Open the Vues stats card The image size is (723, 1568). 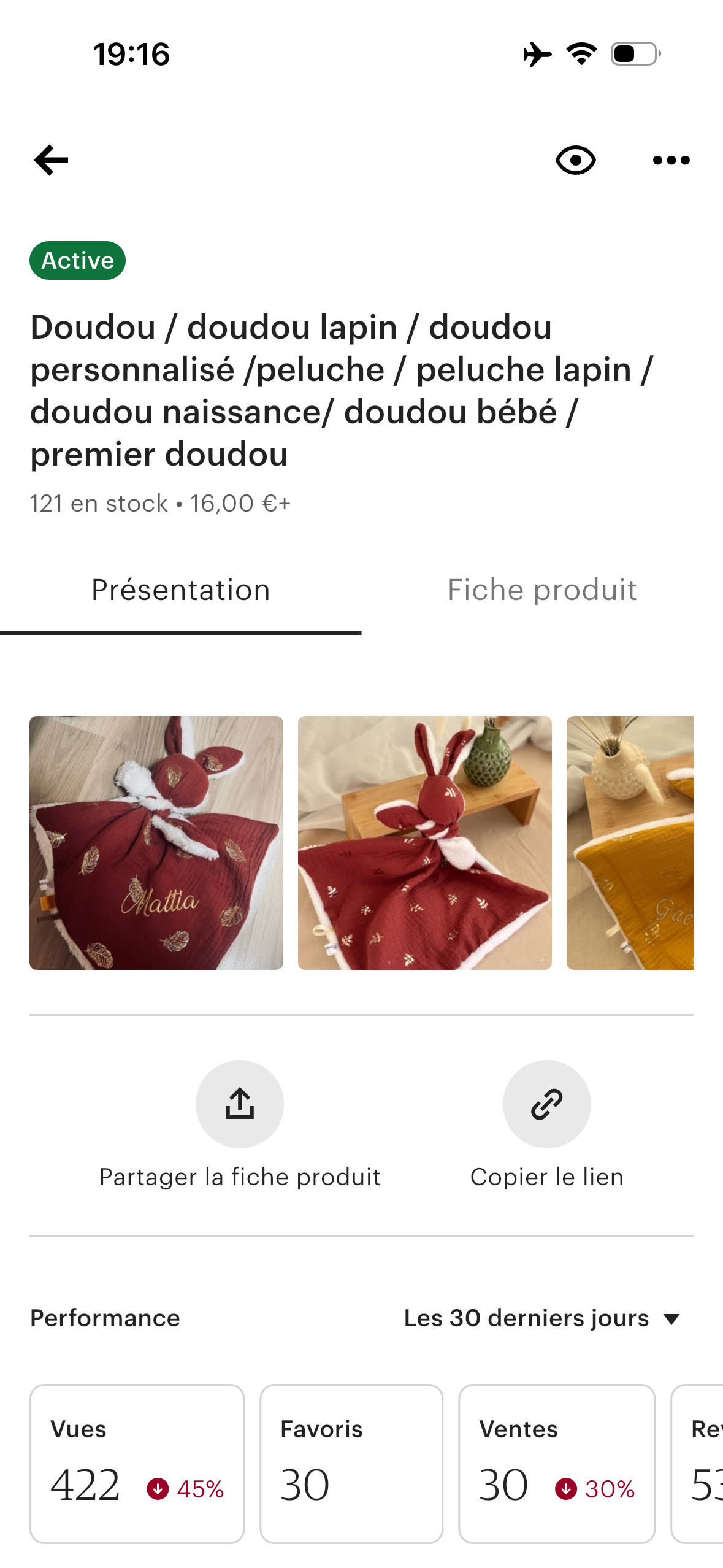(x=137, y=1463)
